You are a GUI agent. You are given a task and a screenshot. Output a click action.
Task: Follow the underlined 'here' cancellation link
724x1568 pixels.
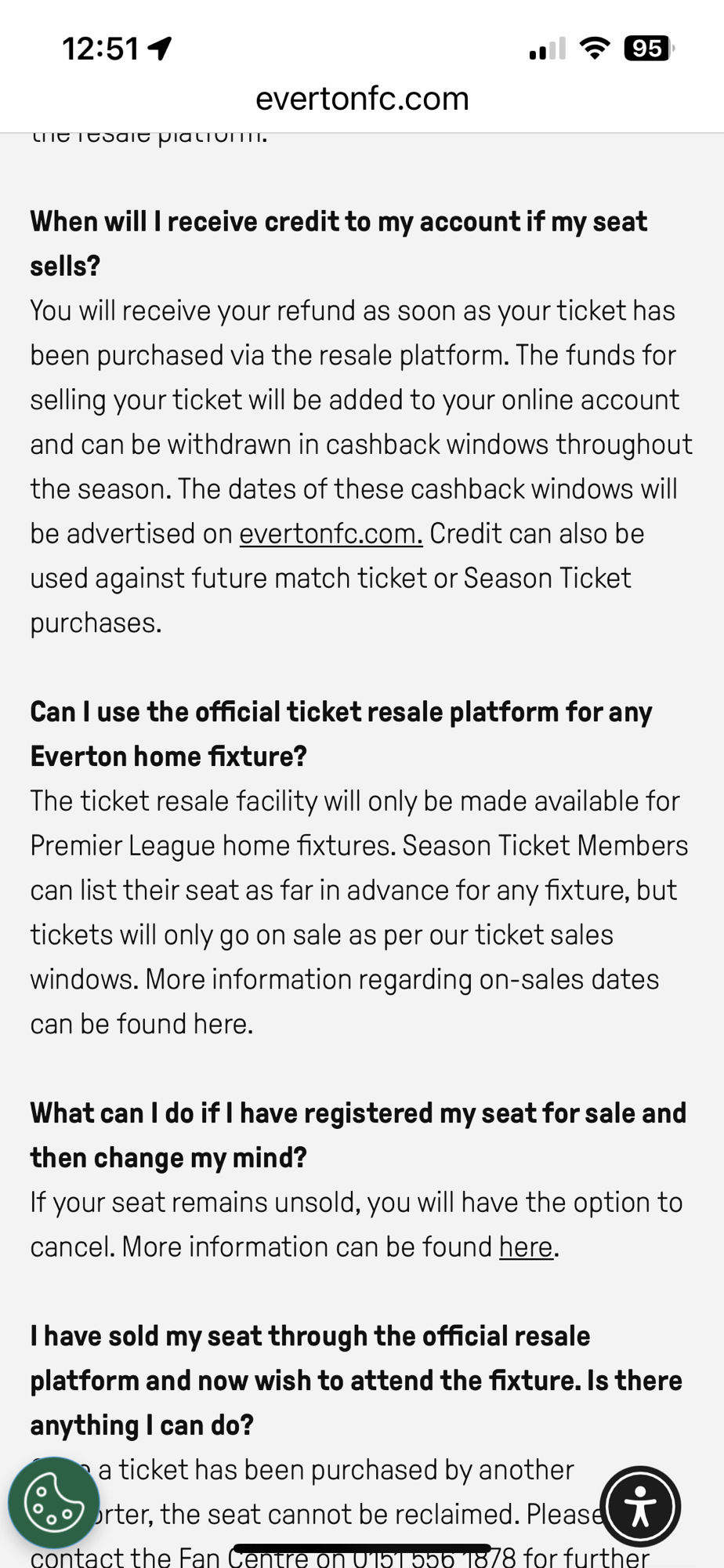pyautogui.click(x=526, y=1247)
